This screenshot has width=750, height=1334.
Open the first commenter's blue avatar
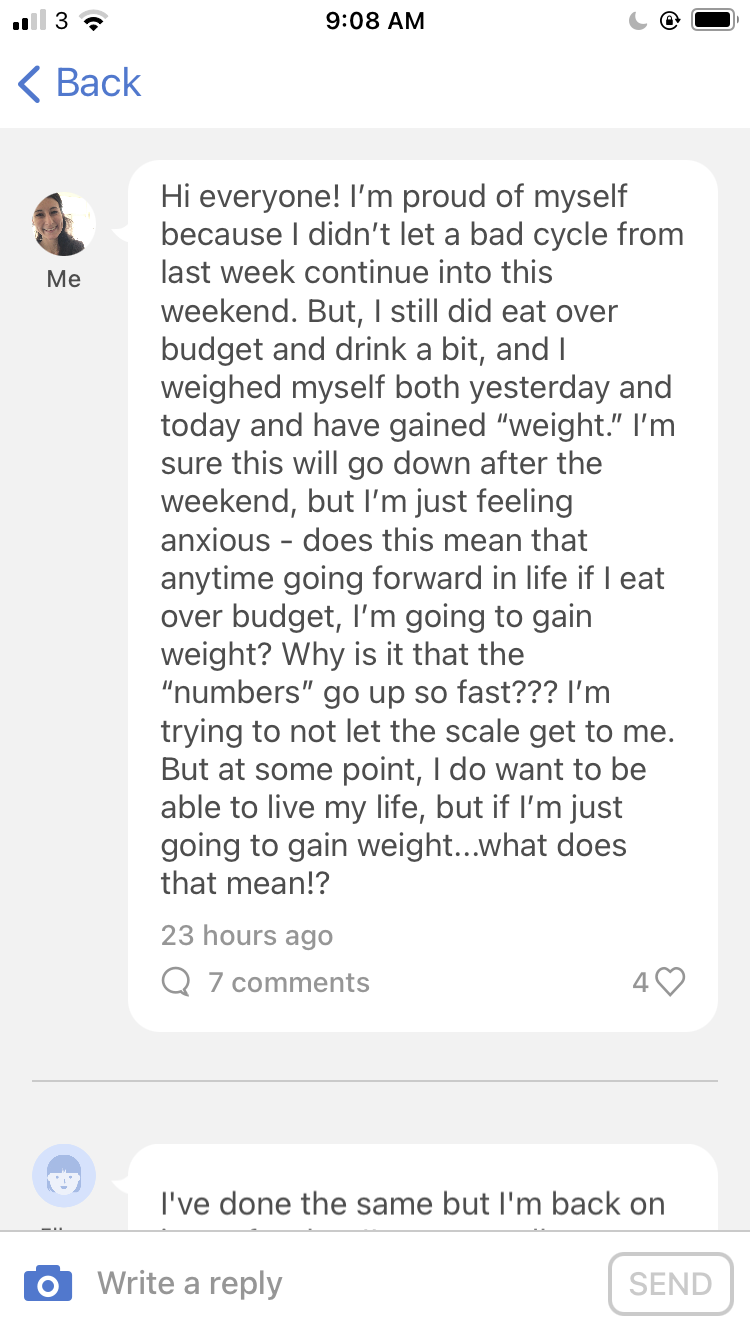pos(64,1175)
